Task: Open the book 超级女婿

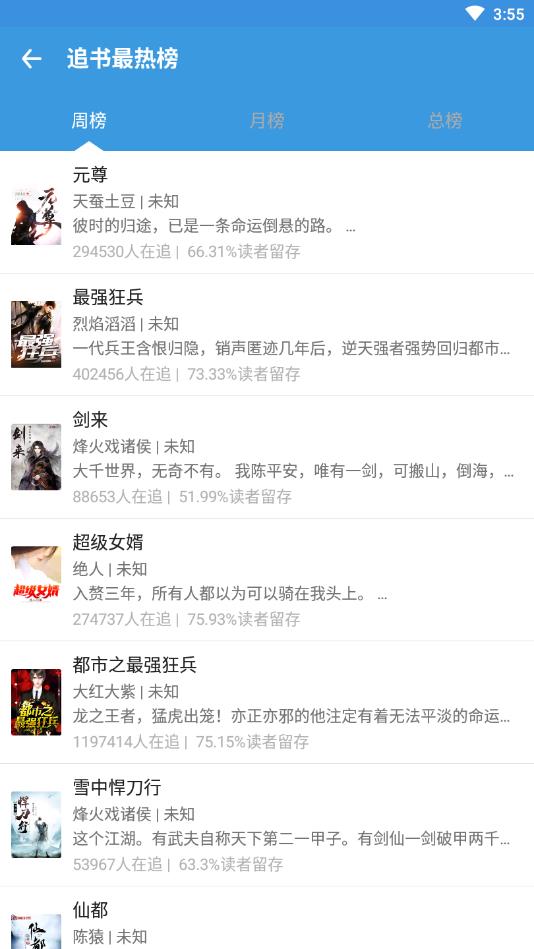Action: point(267,580)
